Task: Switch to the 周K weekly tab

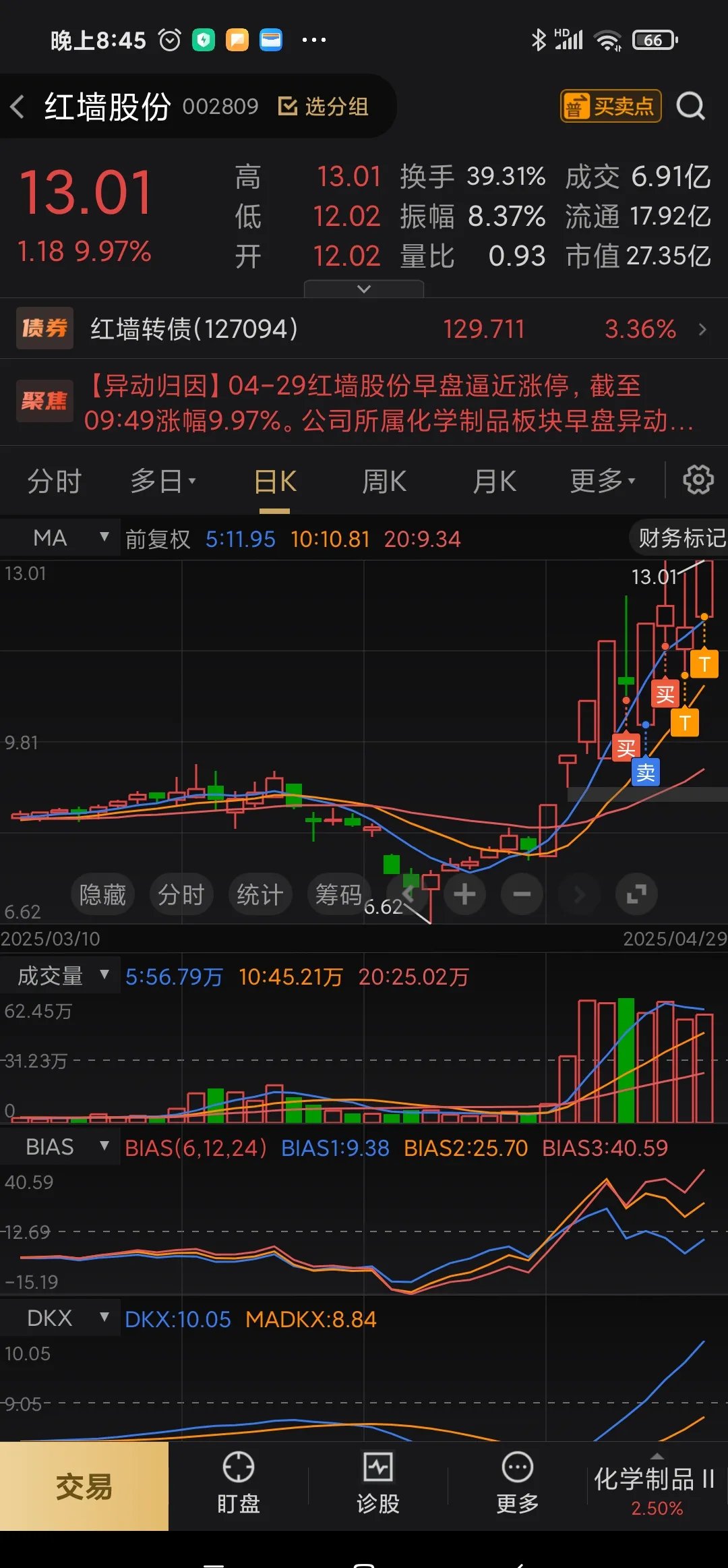Action: [x=383, y=480]
